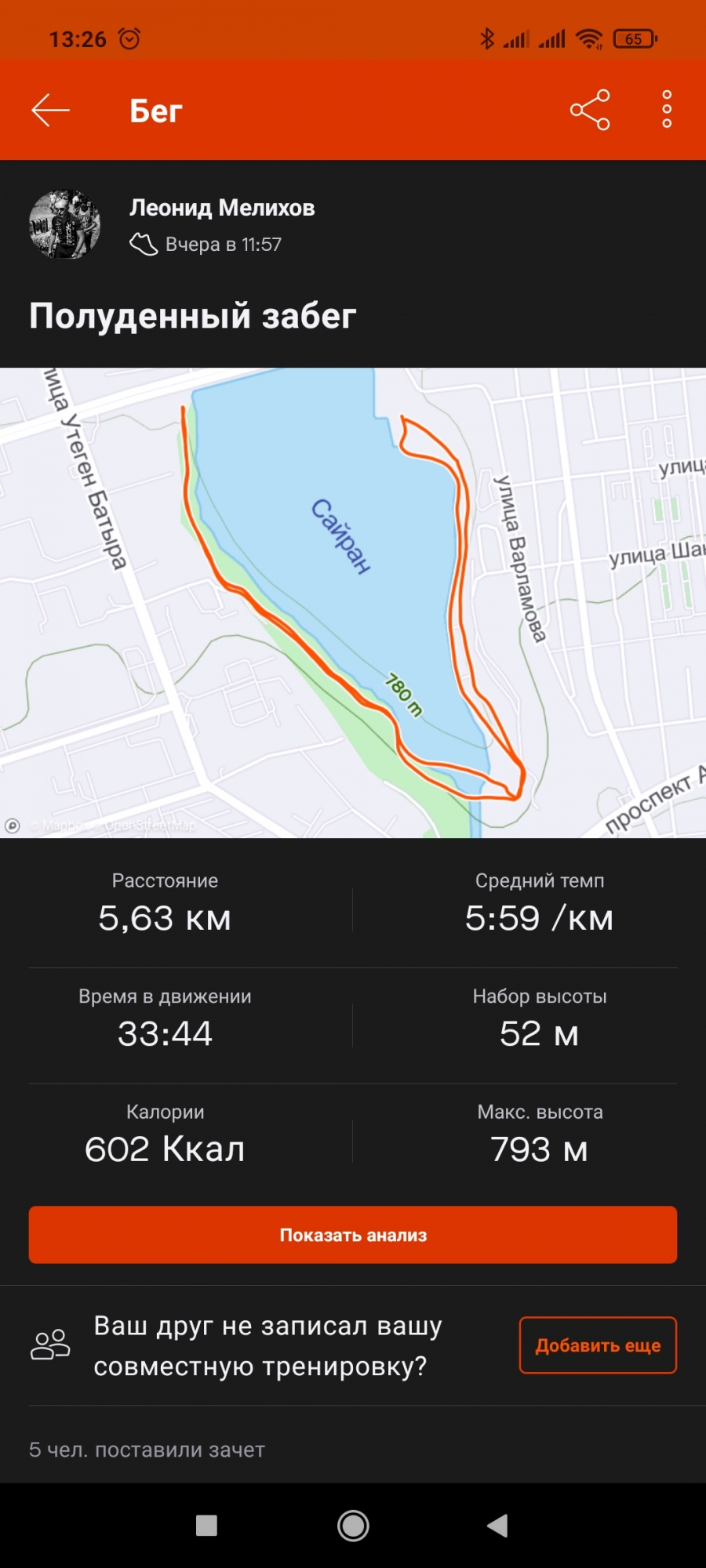This screenshot has width=706, height=1568.
Task: Open the three-dot overflow menu
Action: point(667,110)
